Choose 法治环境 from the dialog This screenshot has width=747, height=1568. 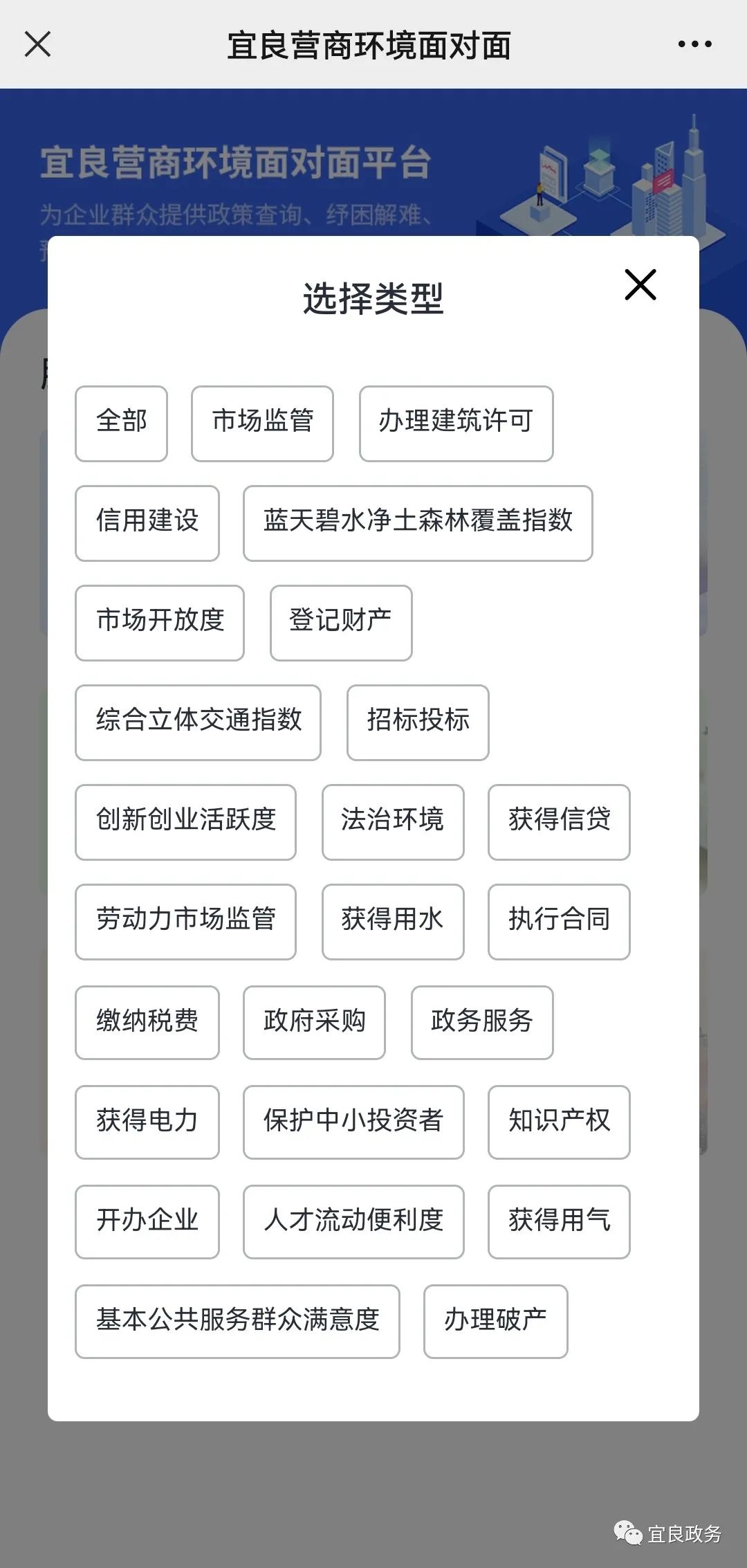[x=391, y=822]
